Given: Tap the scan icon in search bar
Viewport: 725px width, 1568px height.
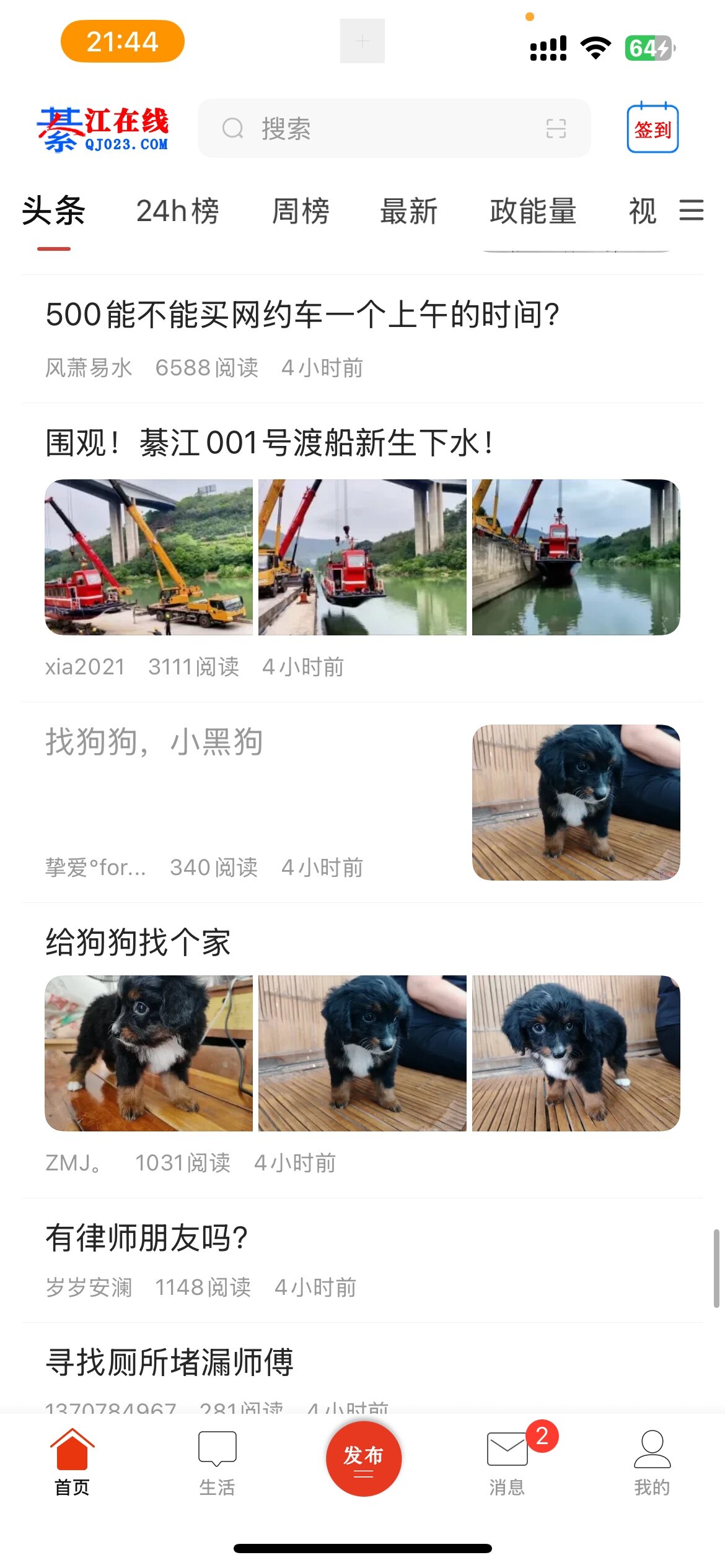Looking at the screenshot, I should pos(556,129).
